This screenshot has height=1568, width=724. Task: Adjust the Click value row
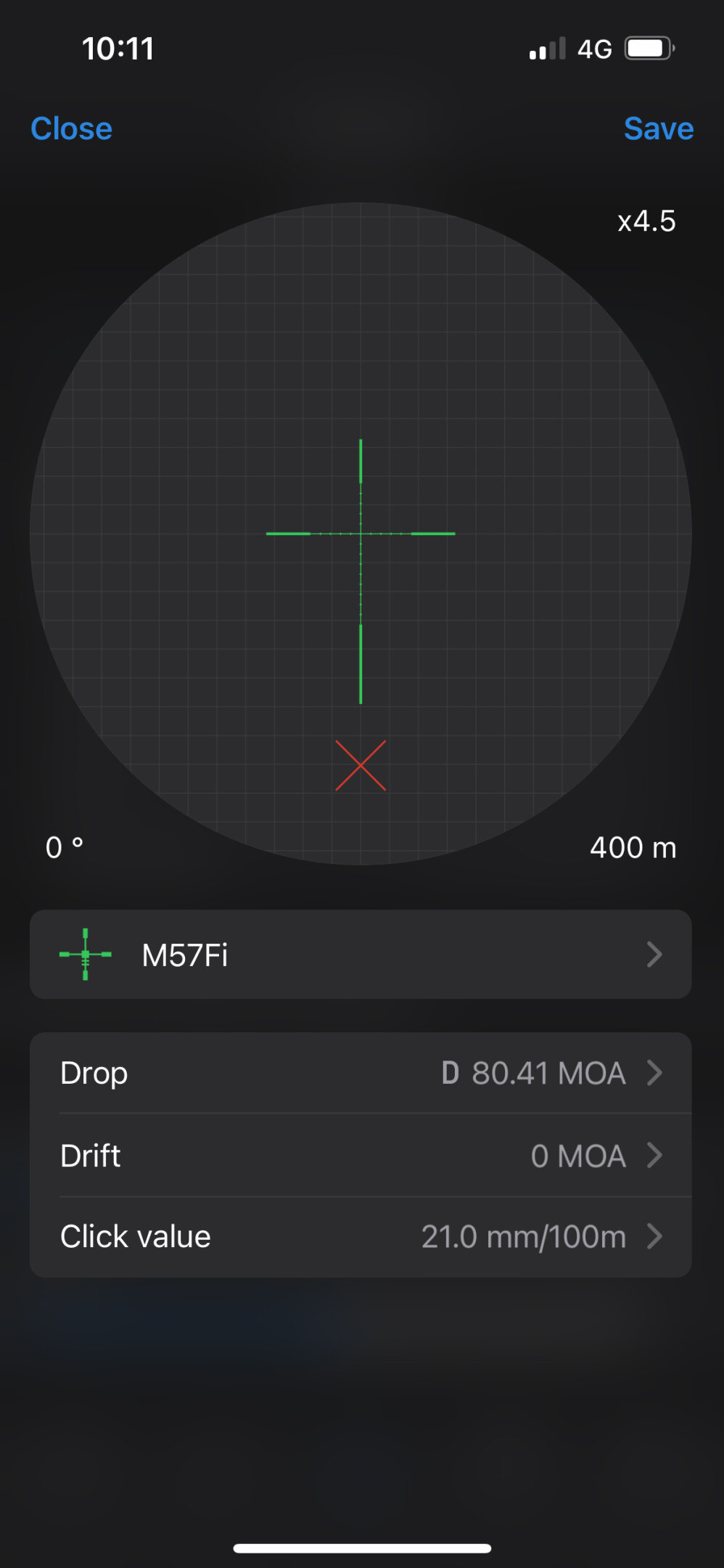pyautogui.click(x=361, y=1237)
